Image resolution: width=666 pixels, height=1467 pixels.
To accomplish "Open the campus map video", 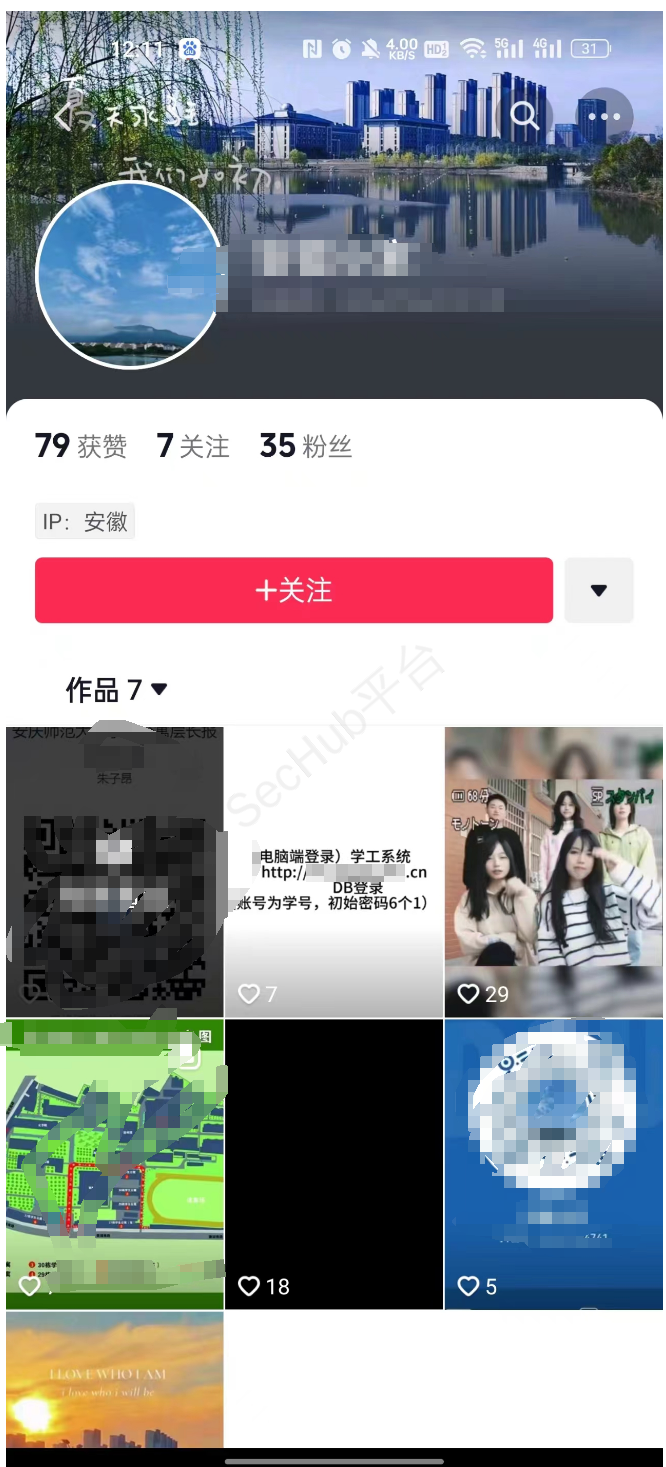I will 115,1162.
